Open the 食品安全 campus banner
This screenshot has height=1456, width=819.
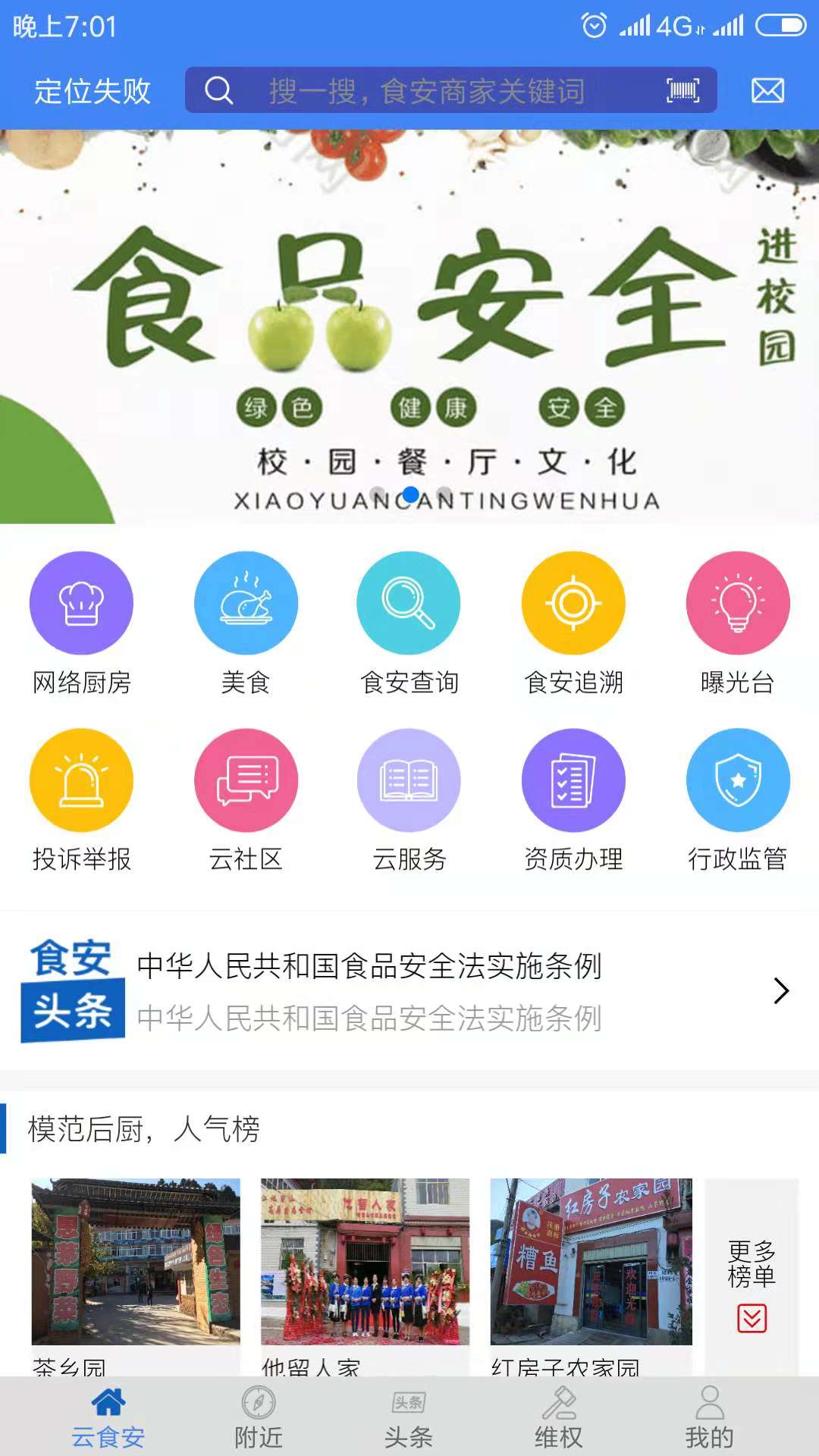coord(409,326)
